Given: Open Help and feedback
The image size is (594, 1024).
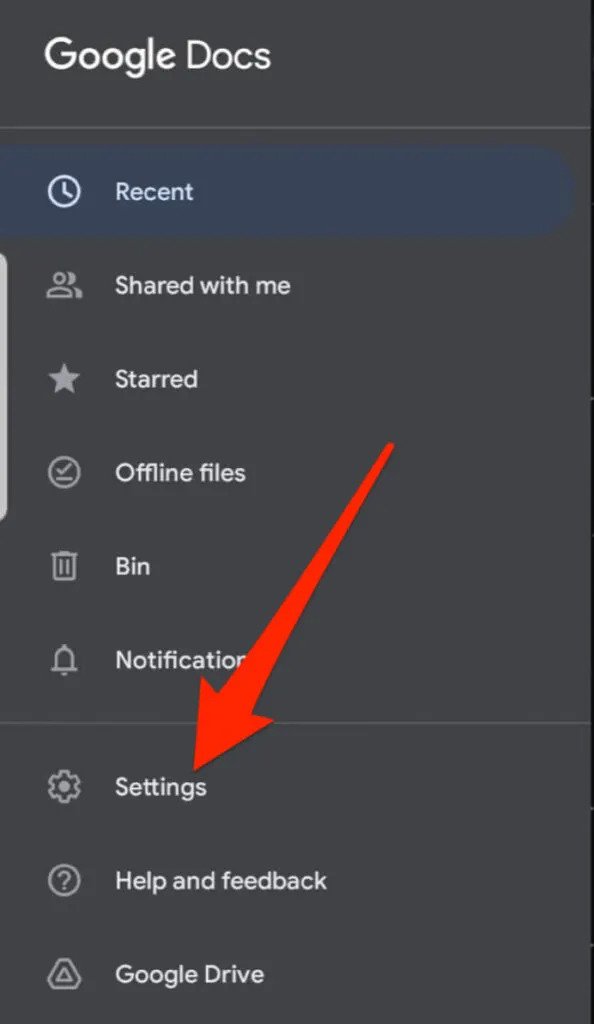Looking at the screenshot, I should 287,881.
